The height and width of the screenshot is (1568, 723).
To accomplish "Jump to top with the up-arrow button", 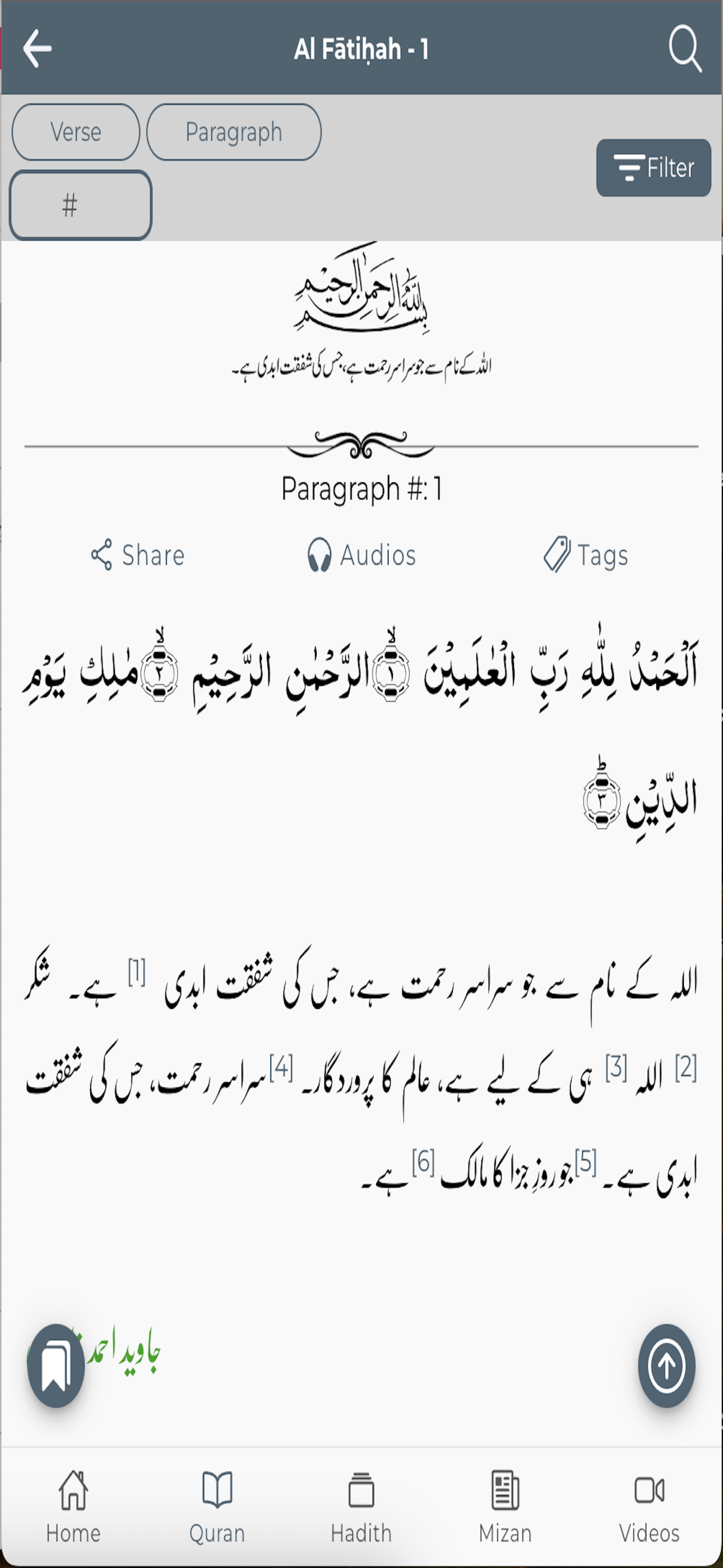I will pos(666,1366).
